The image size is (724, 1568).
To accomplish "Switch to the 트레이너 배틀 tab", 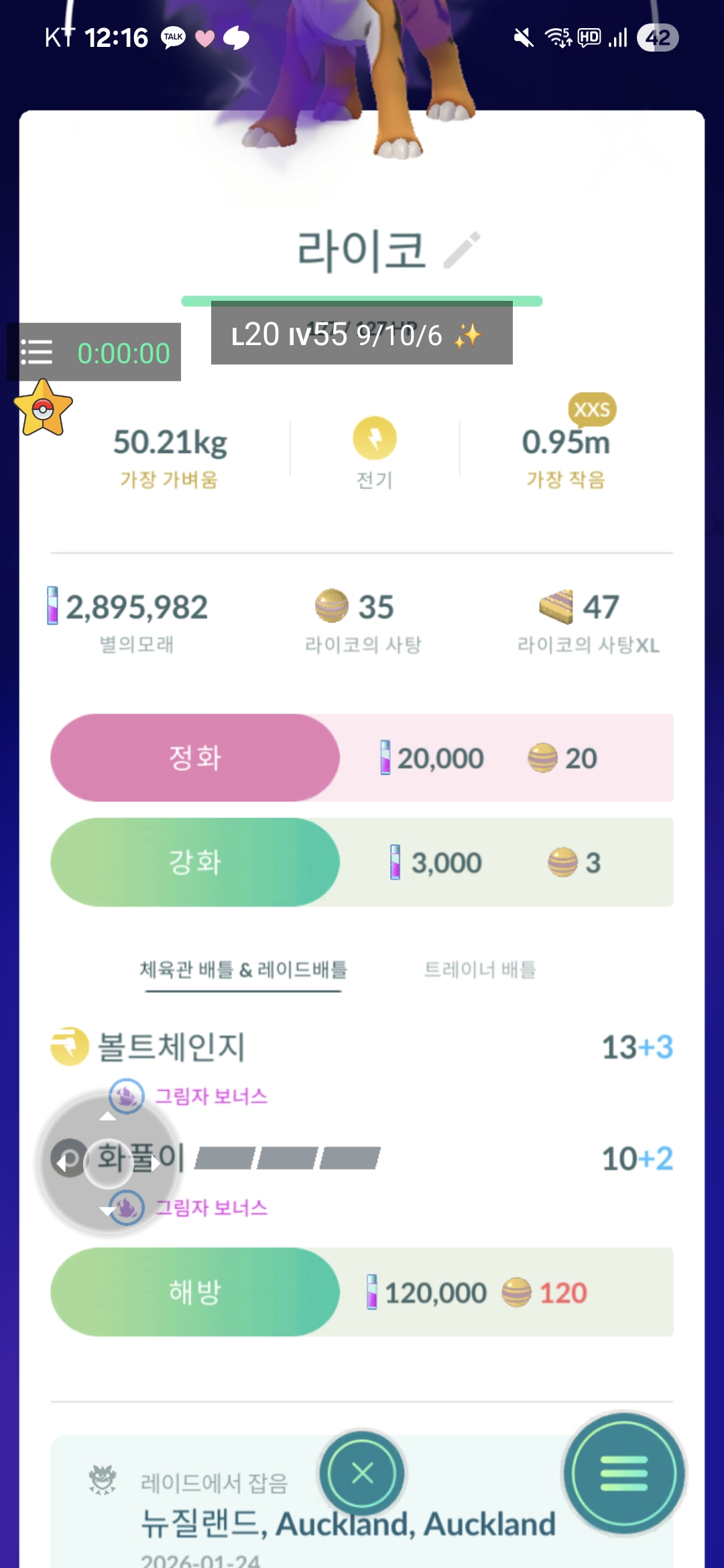I will [x=480, y=970].
